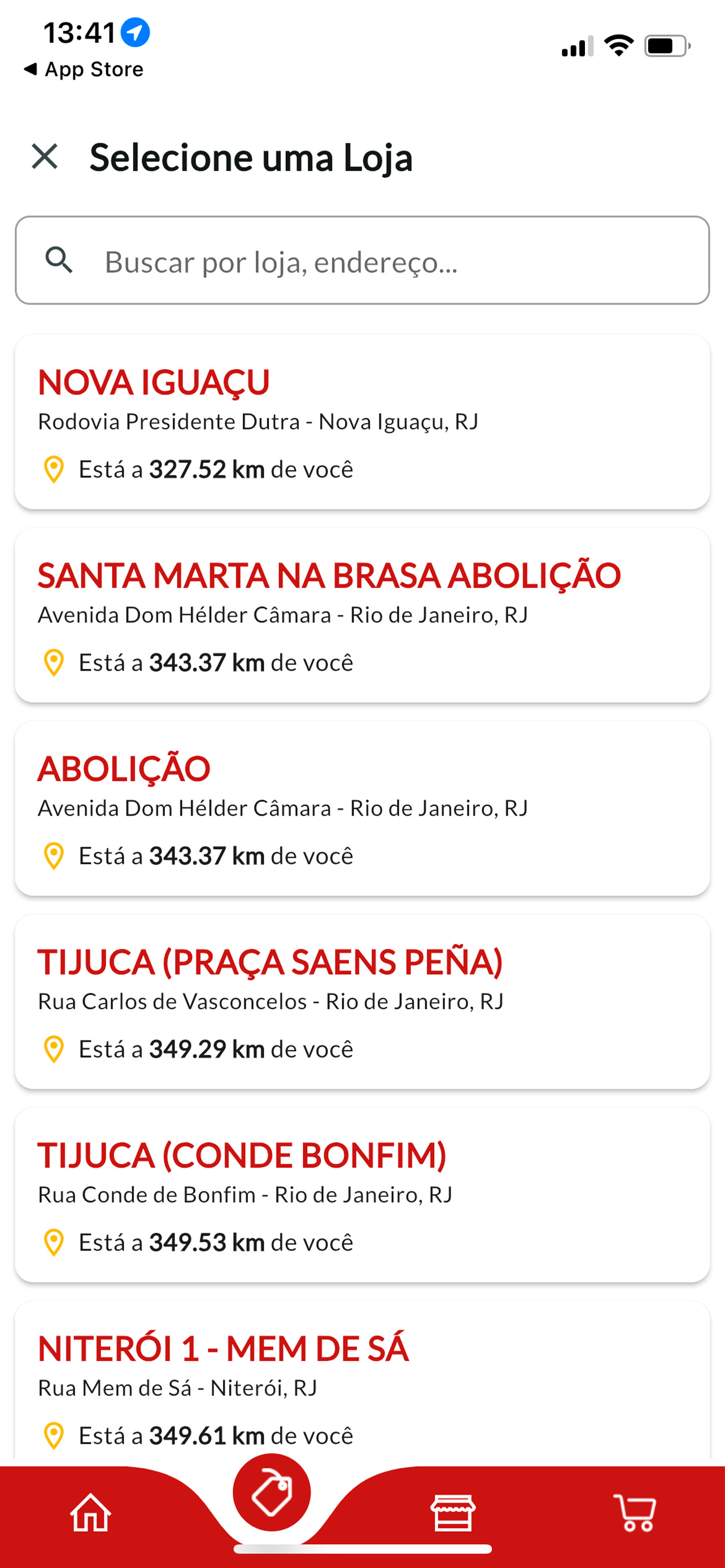Open the TIJUCA (CONDE BONFIM) store
Screen dimensions: 725x1568
pyautogui.click(x=362, y=1195)
